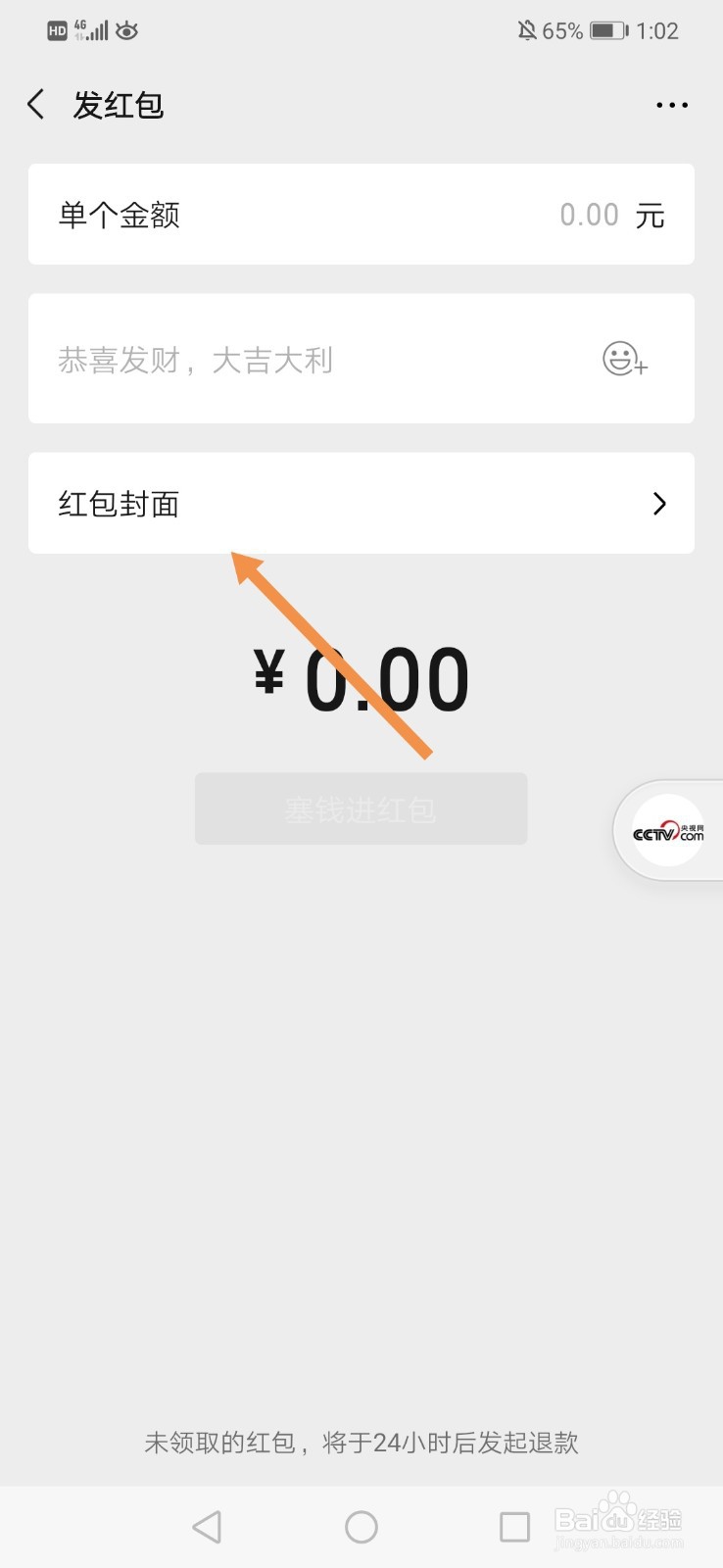Tap the mobile signal strength indicator

point(98,29)
